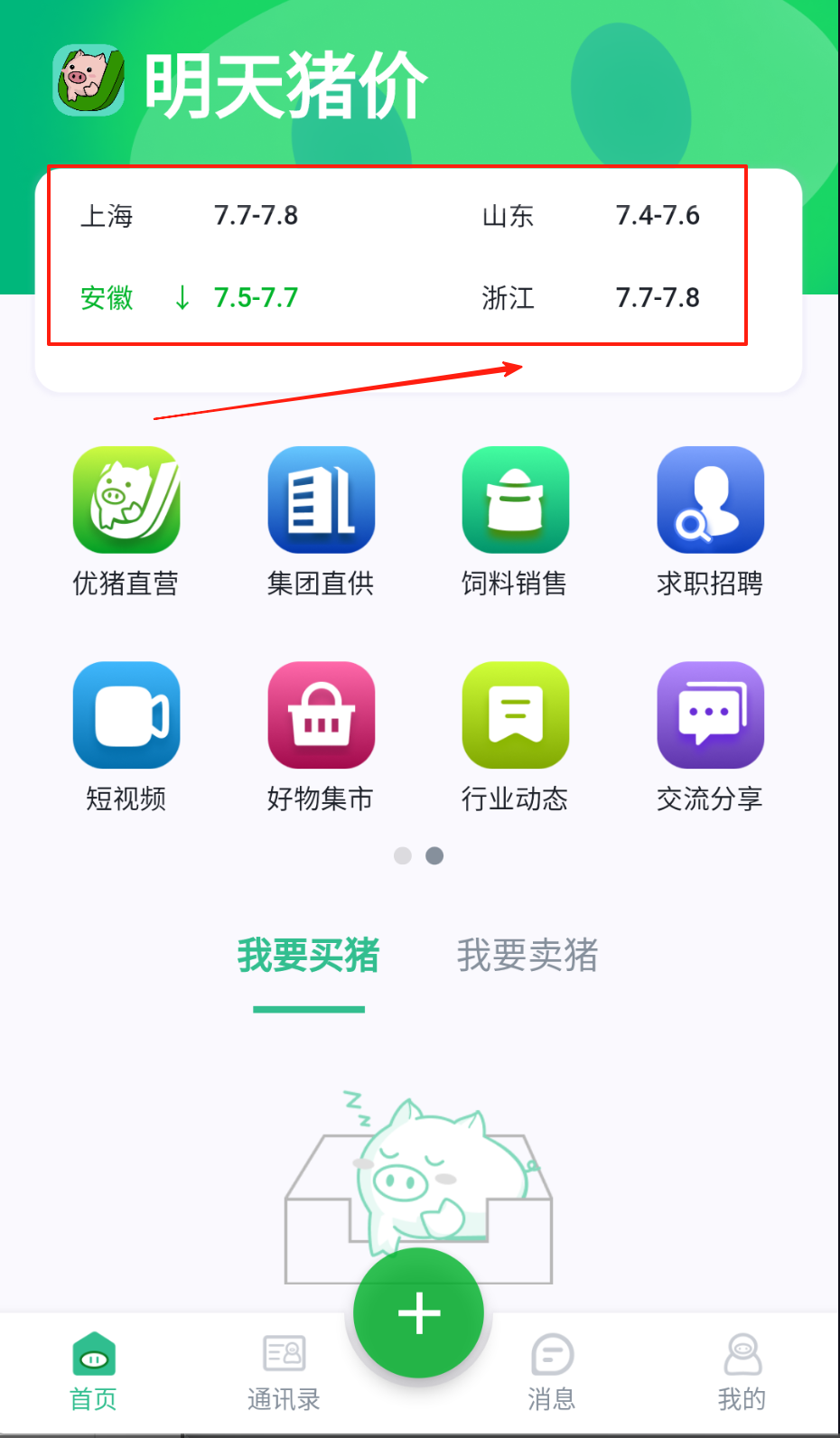
Task: Open 消息 messages tab
Action: [551, 1371]
